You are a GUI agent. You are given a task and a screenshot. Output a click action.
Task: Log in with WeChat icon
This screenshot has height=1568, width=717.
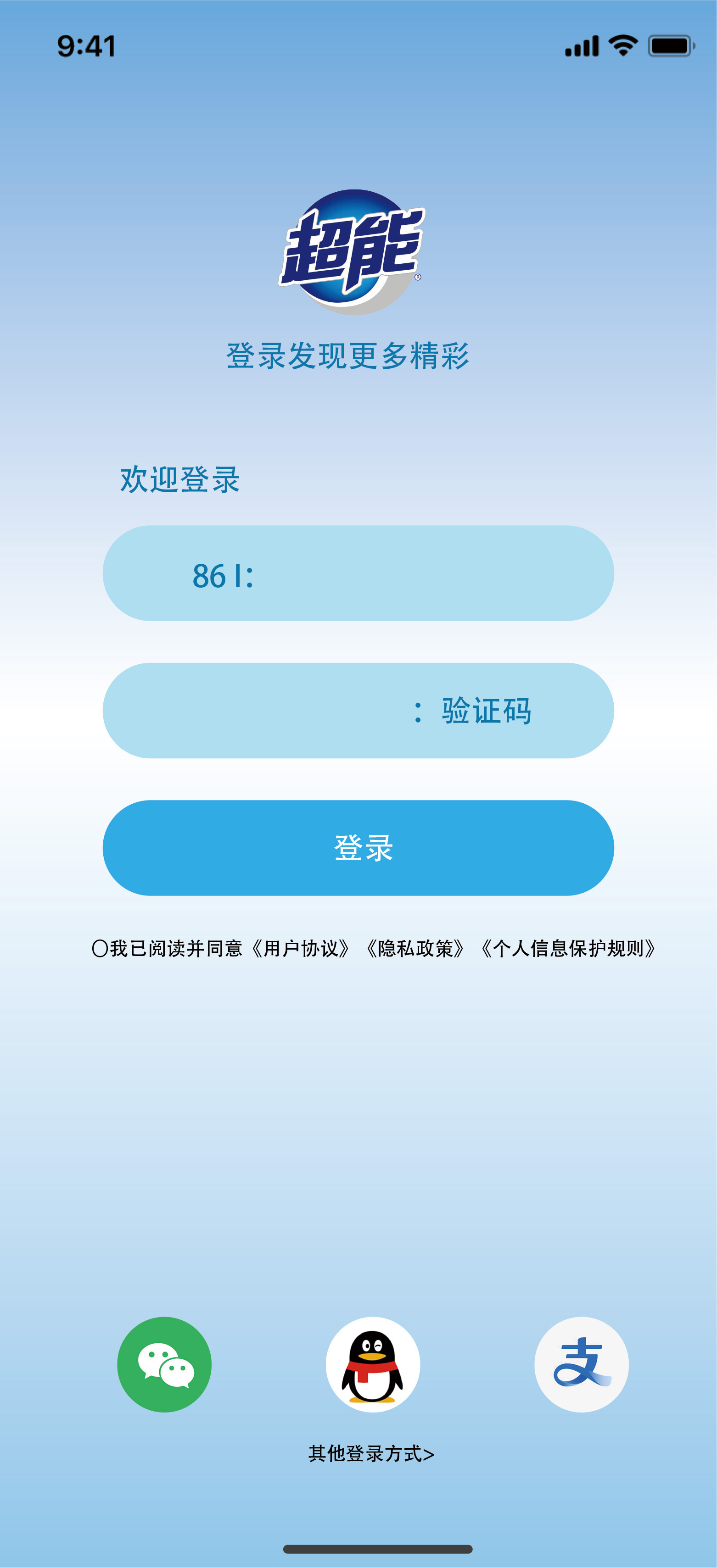point(164,1364)
